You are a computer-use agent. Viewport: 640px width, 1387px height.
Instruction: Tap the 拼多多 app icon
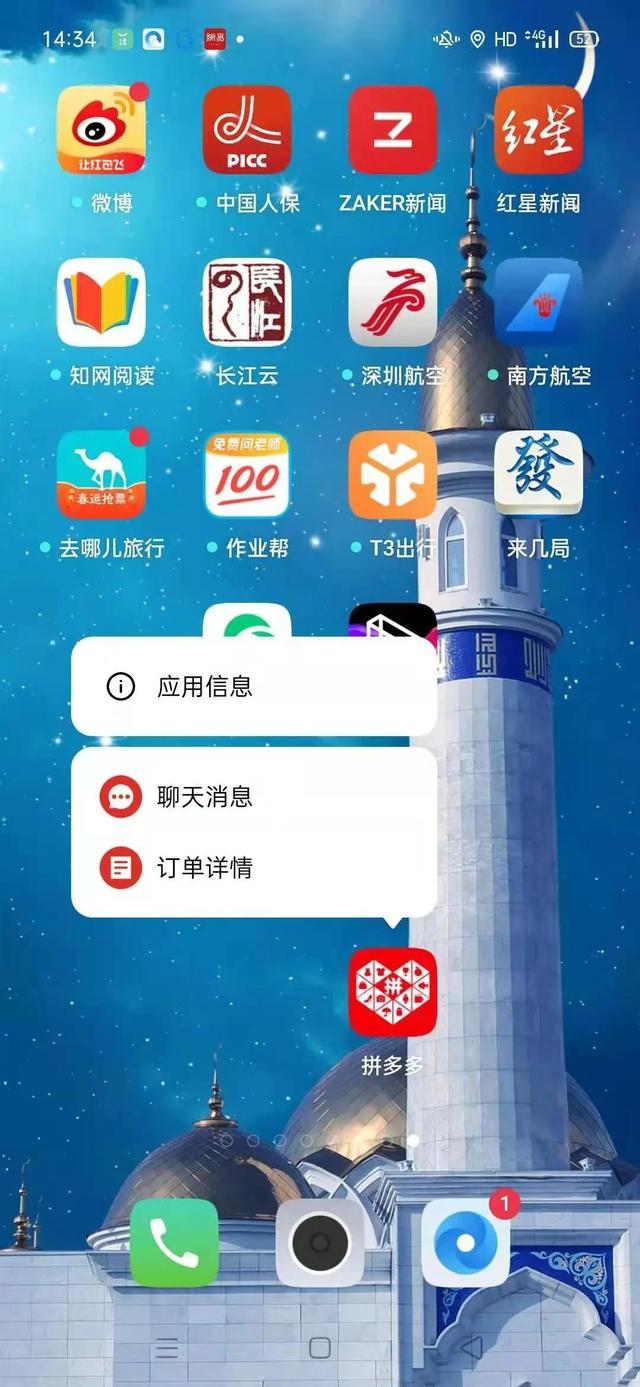pos(393,992)
